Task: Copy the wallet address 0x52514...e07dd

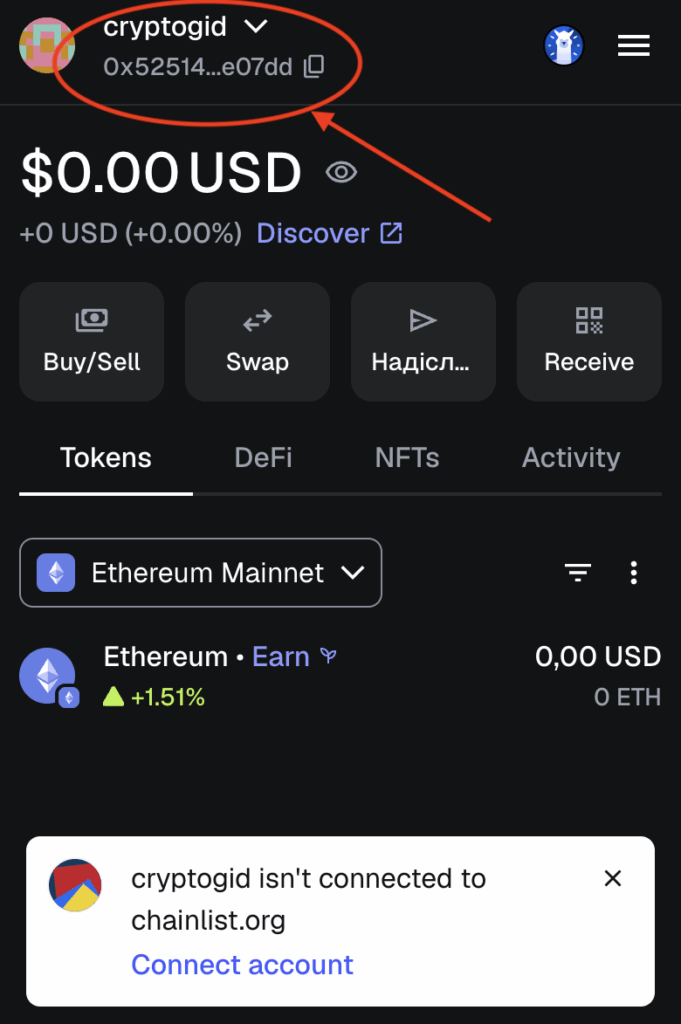Action: (314, 67)
